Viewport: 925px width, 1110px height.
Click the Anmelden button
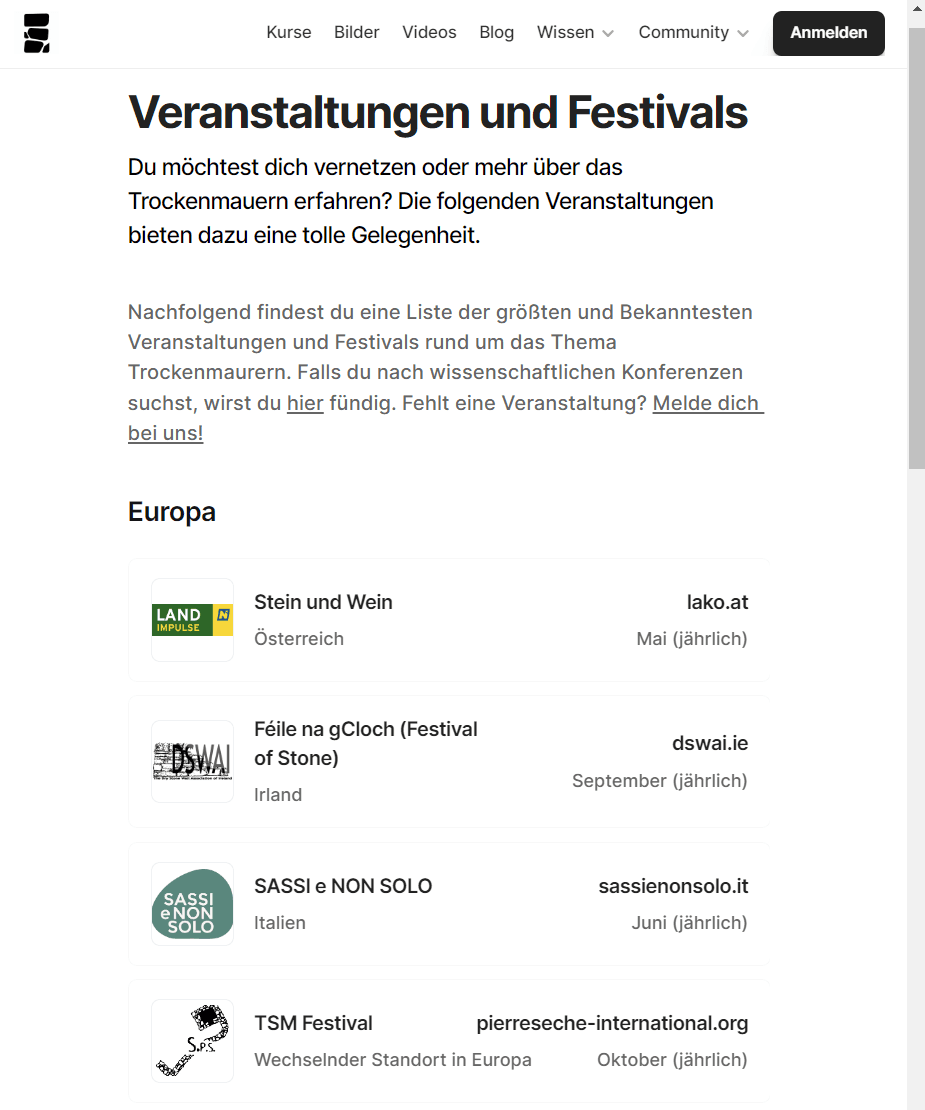pos(828,33)
